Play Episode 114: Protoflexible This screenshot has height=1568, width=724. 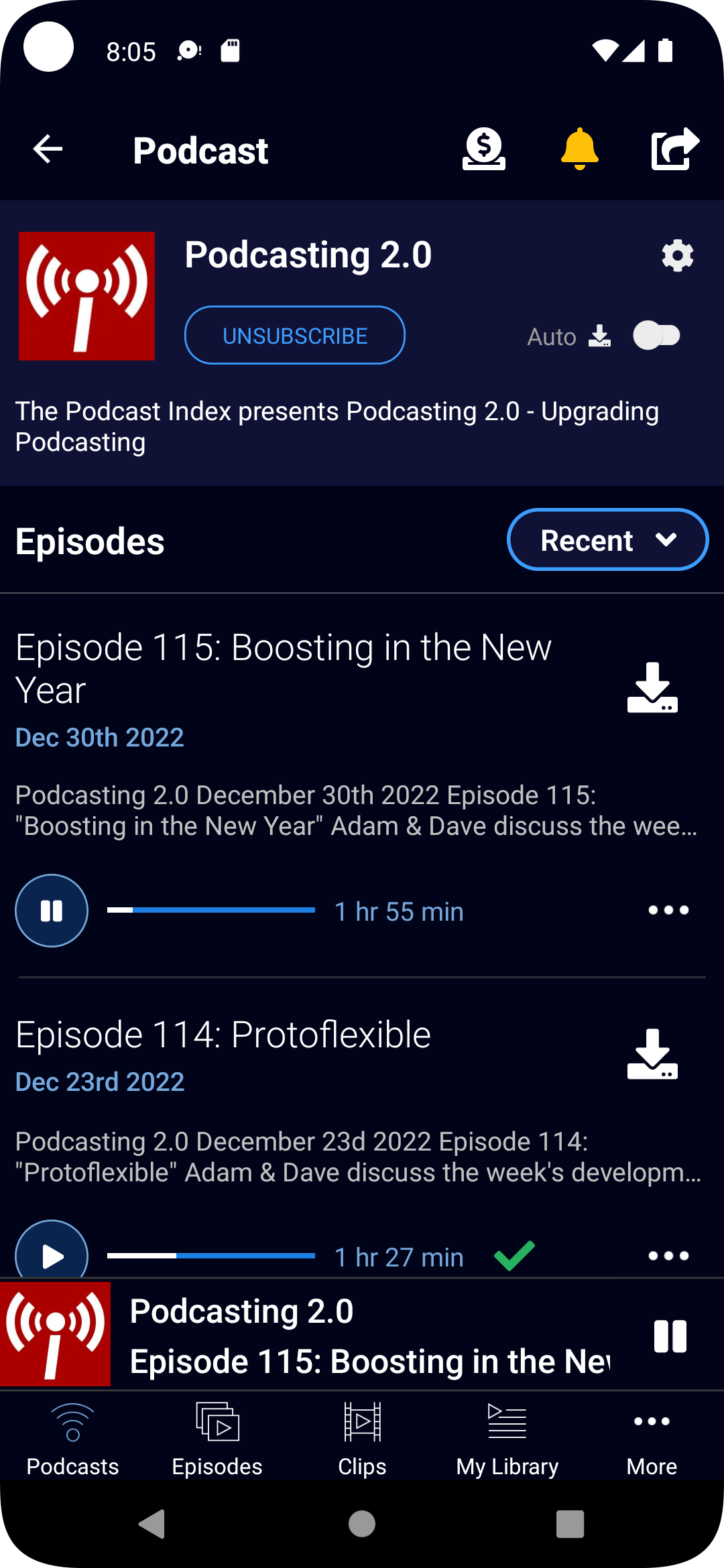pyautogui.click(x=52, y=1254)
